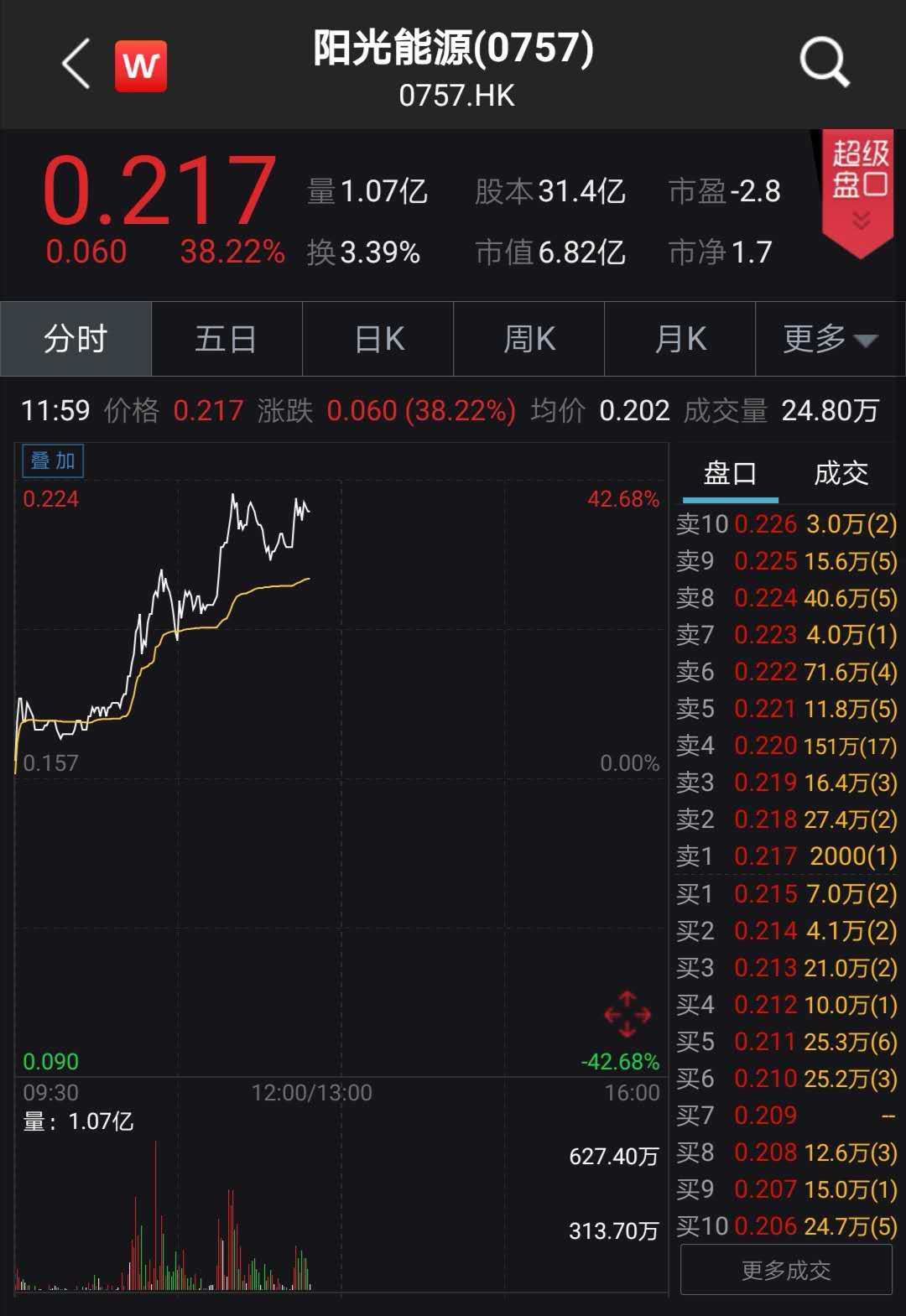Open 更多成交 to see more trades
The width and height of the screenshot is (906, 1316).
coord(786,1270)
